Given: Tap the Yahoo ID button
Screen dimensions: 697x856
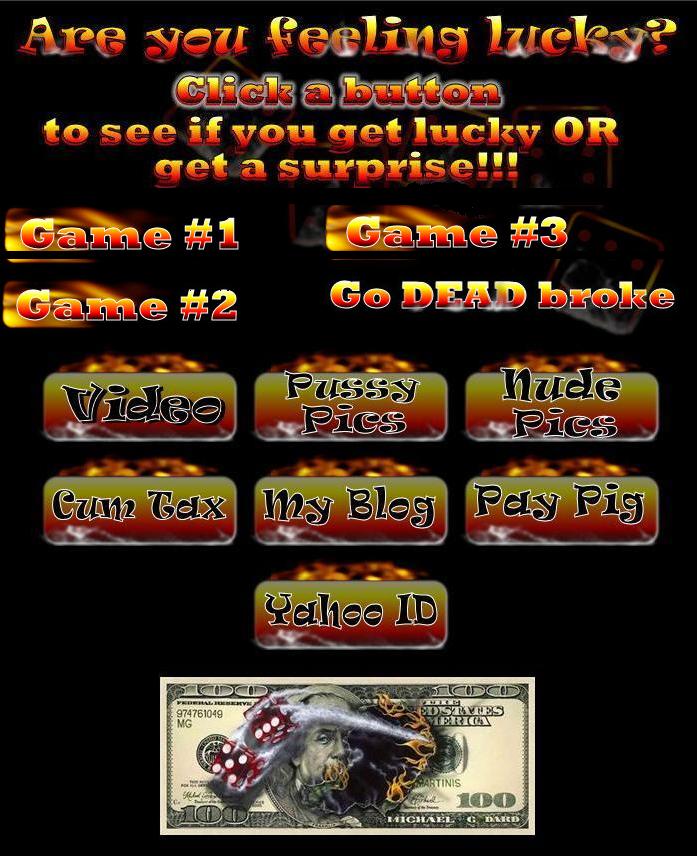Looking at the screenshot, I should 350,611.
